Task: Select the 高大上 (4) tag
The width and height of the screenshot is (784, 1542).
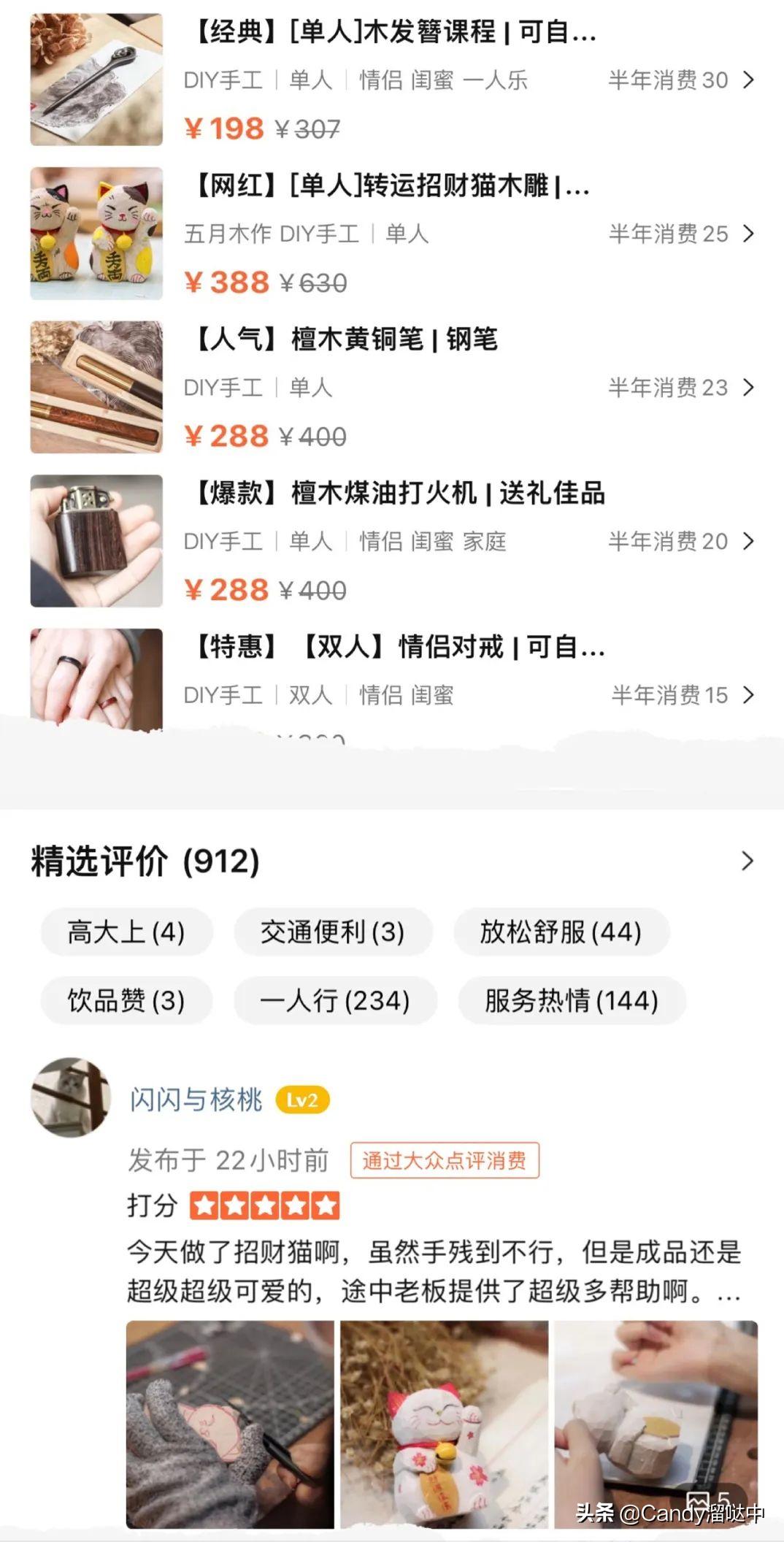Action: click(125, 932)
